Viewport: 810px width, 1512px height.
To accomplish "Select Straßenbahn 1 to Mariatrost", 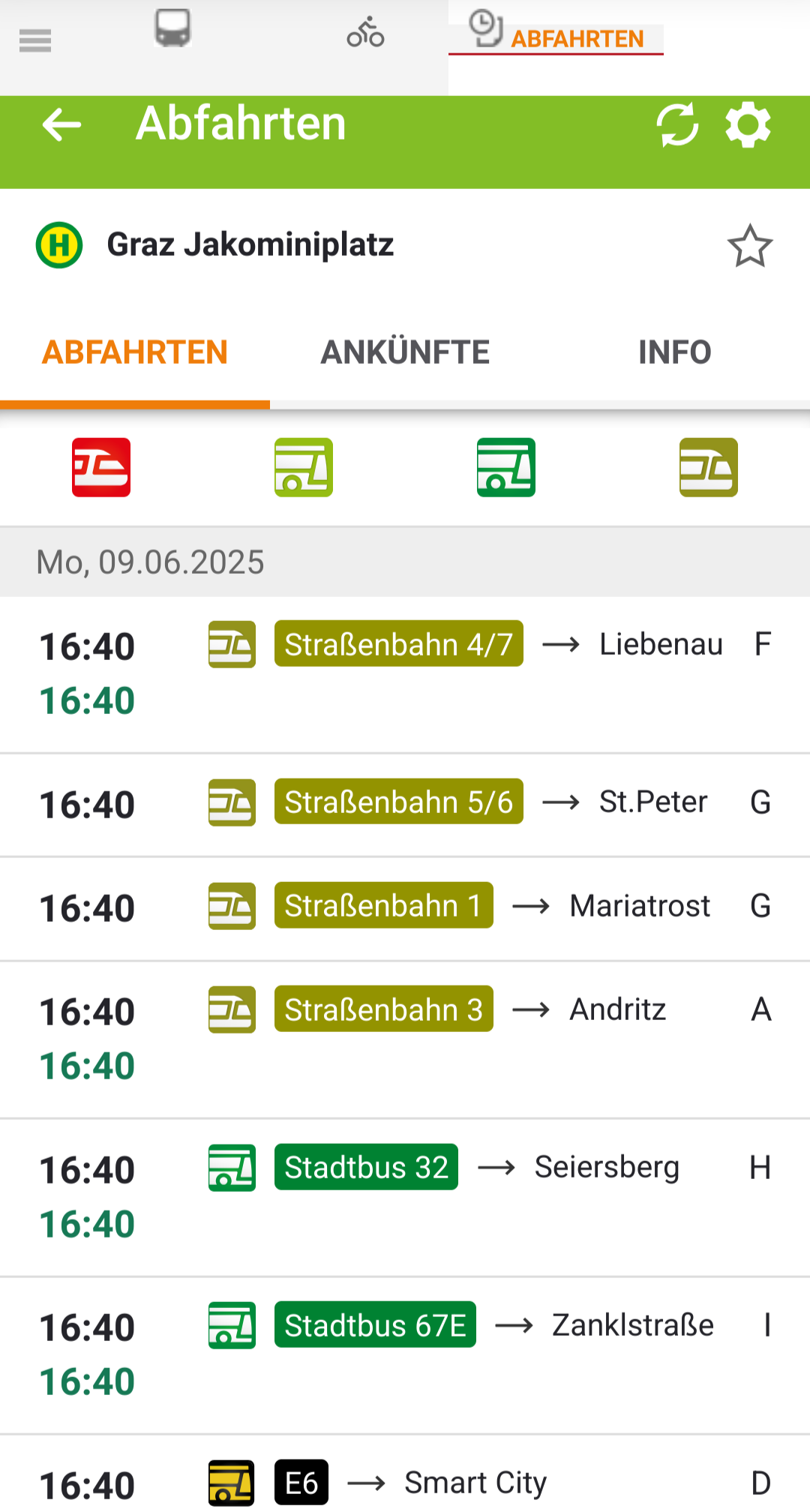I will pyautogui.click(x=405, y=908).
